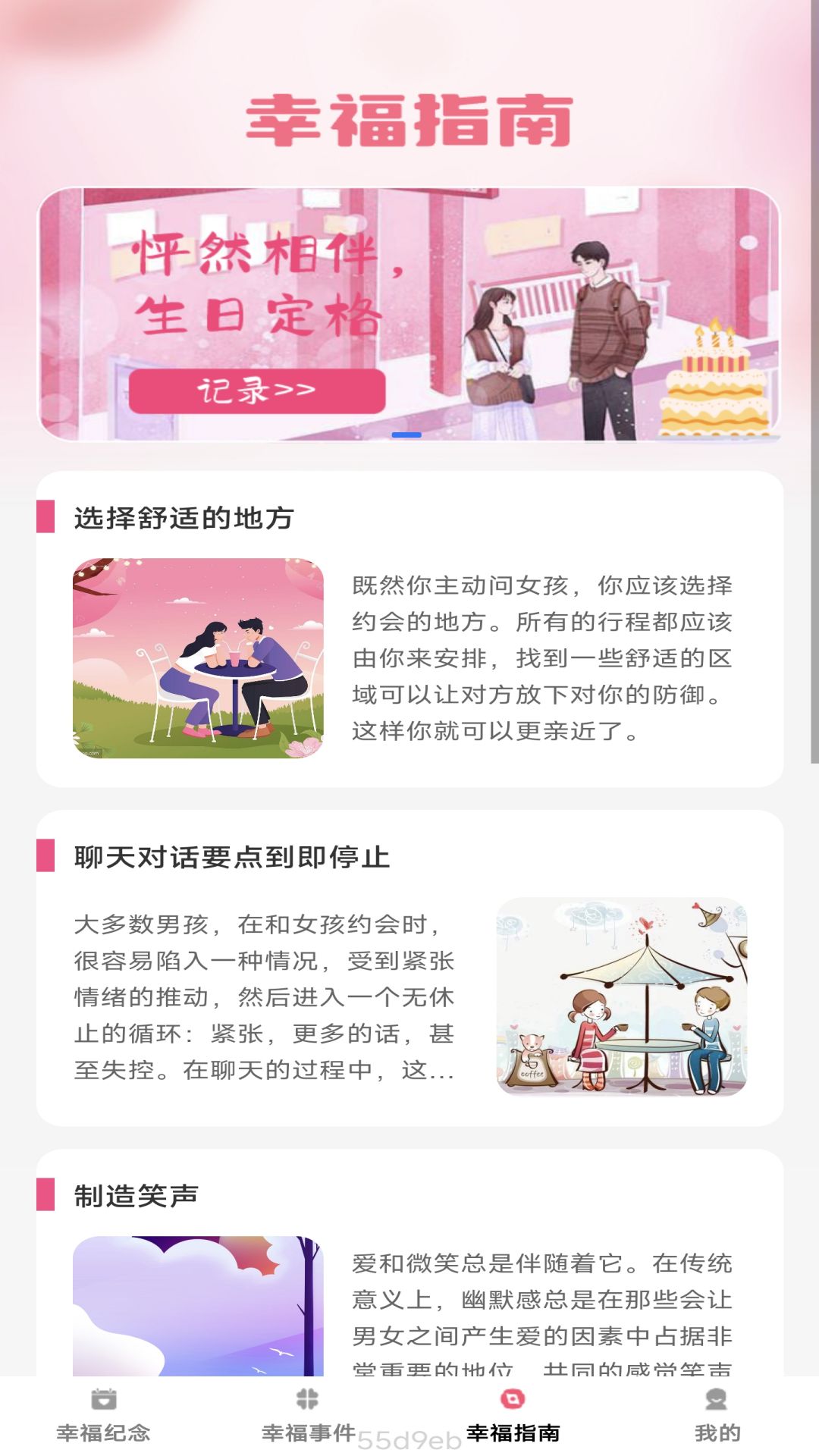This screenshot has width=819, height=1456.
Task: Open the 选择舒适的地方 article card
Action: [409, 629]
